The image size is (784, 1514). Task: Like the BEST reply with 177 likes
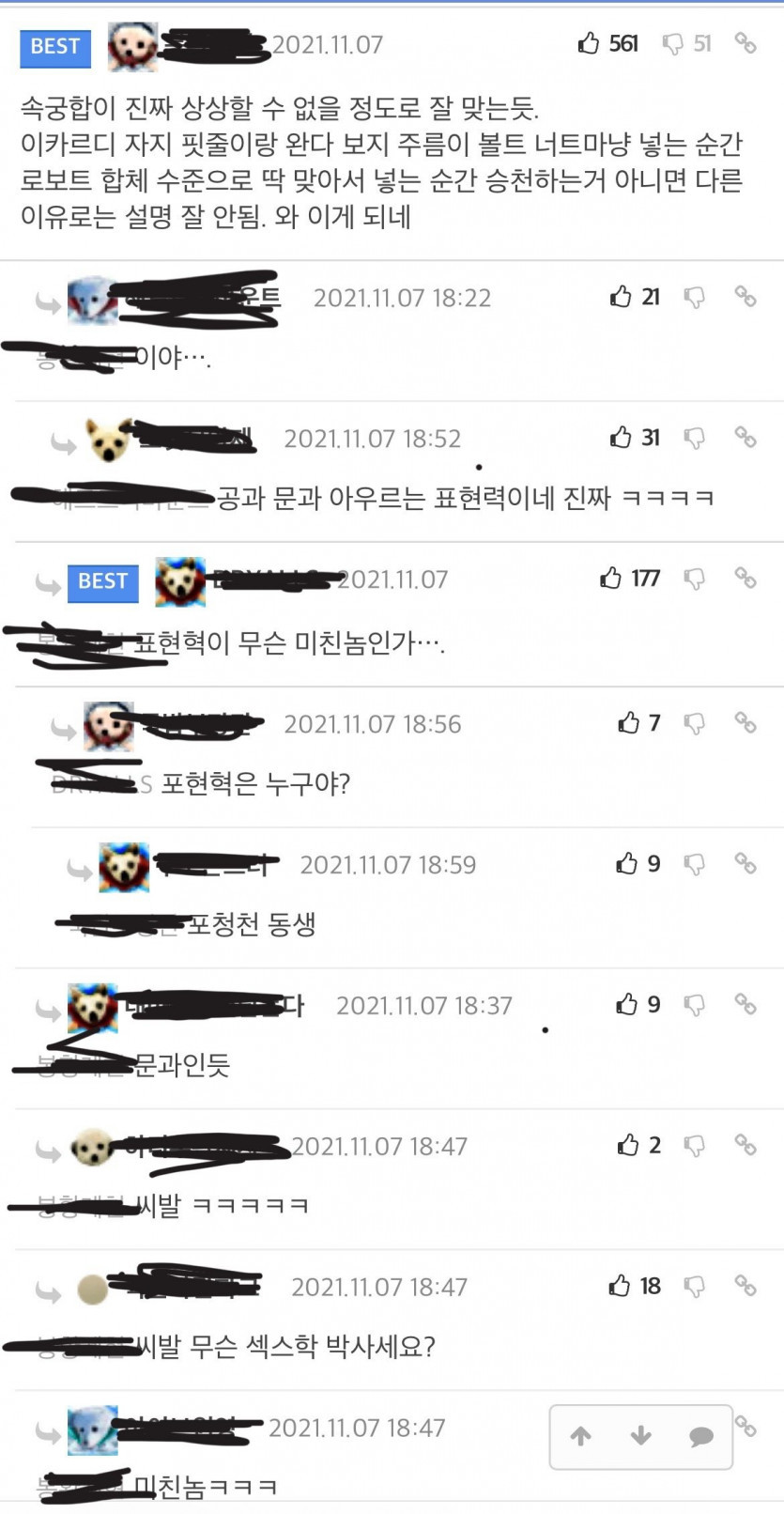[x=611, y=579]
